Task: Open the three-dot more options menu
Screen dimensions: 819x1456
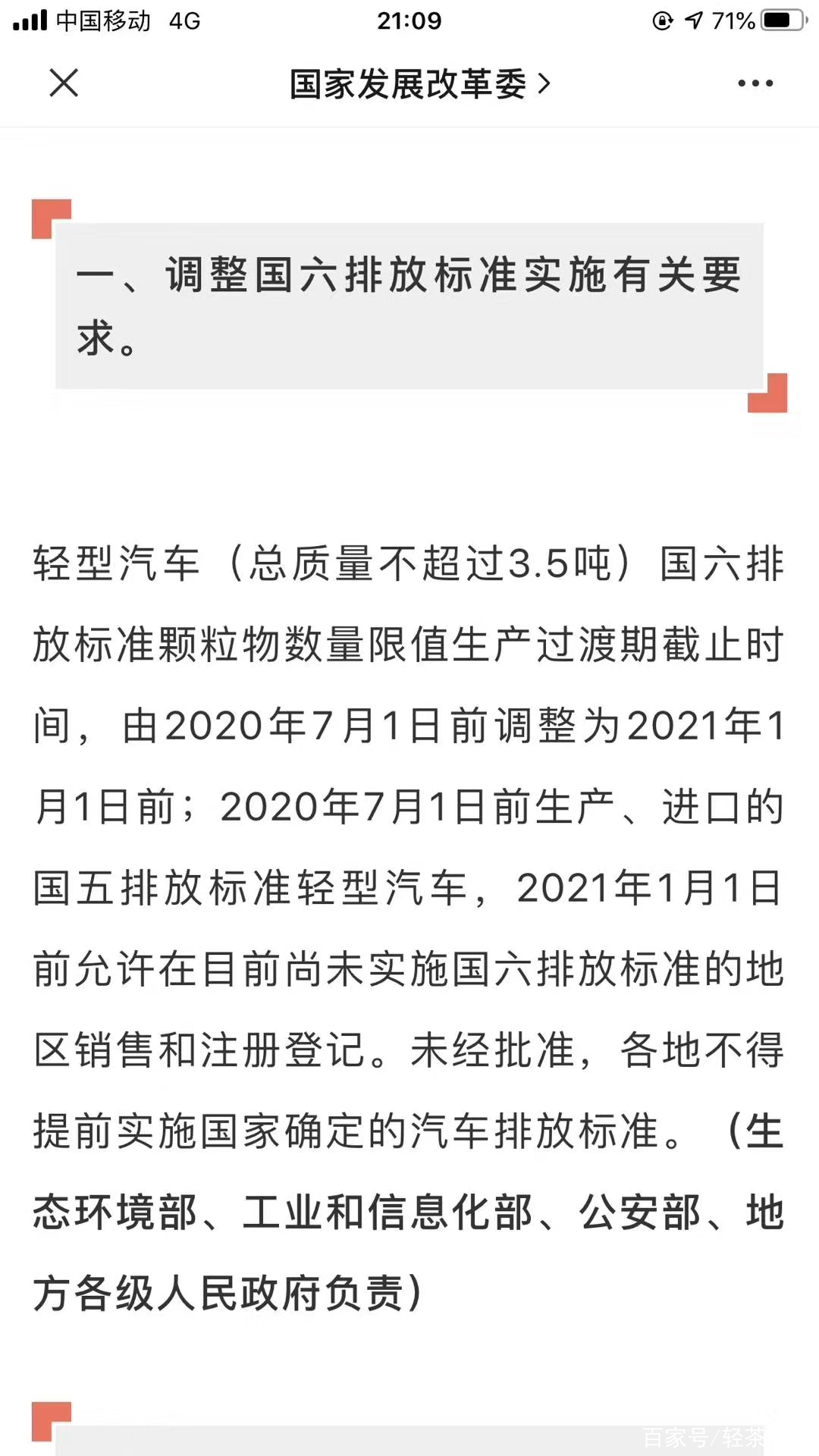Action: (755, 83)
